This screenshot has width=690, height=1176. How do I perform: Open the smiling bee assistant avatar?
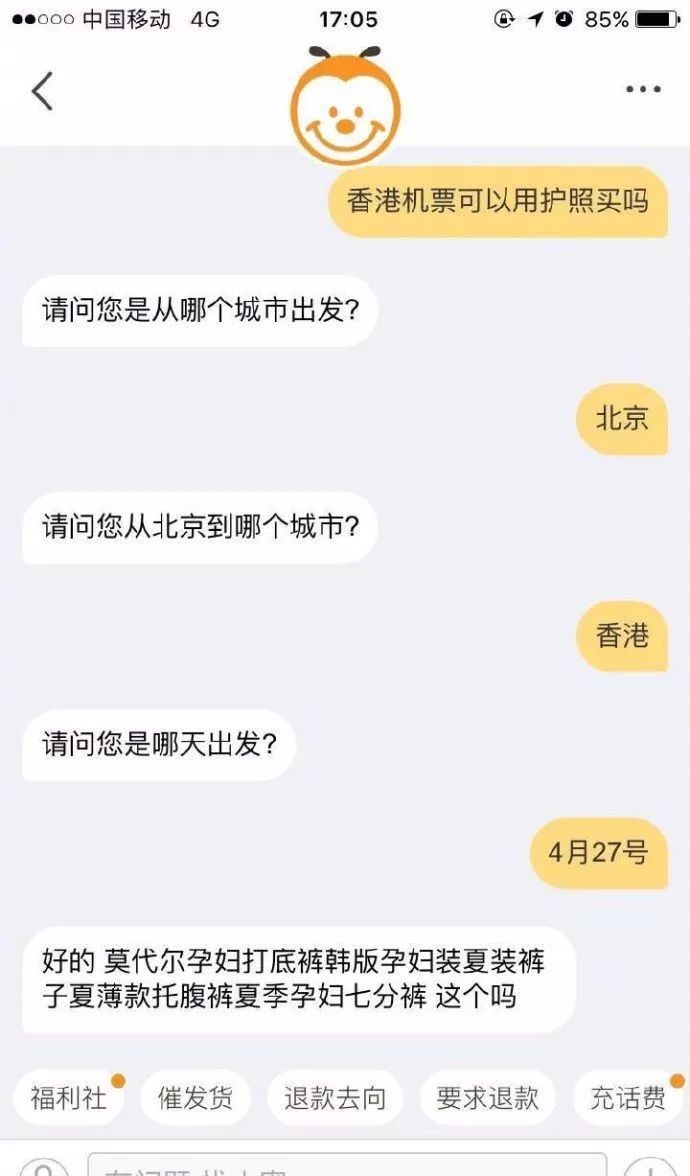(346, 105)
